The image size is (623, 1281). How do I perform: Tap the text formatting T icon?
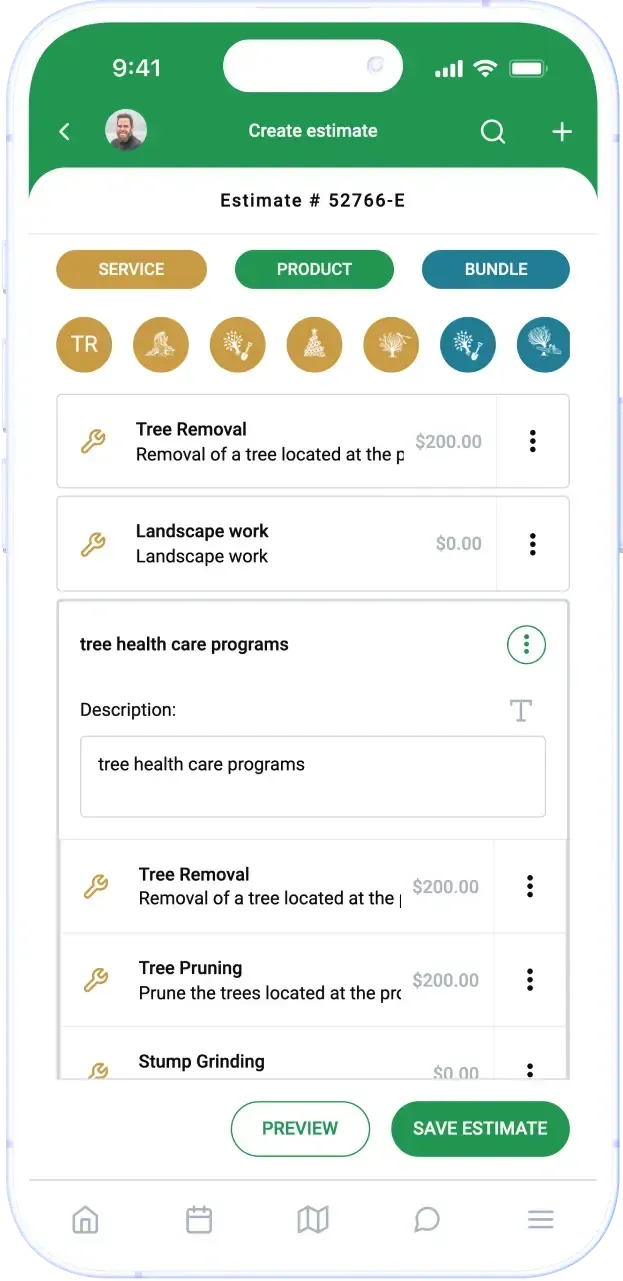tap(520, 710)
